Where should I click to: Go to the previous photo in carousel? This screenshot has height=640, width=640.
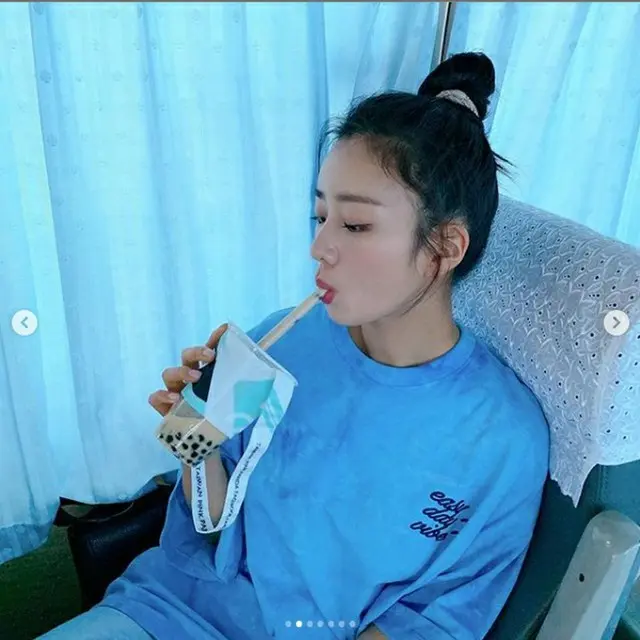click(x=24, y=322)
